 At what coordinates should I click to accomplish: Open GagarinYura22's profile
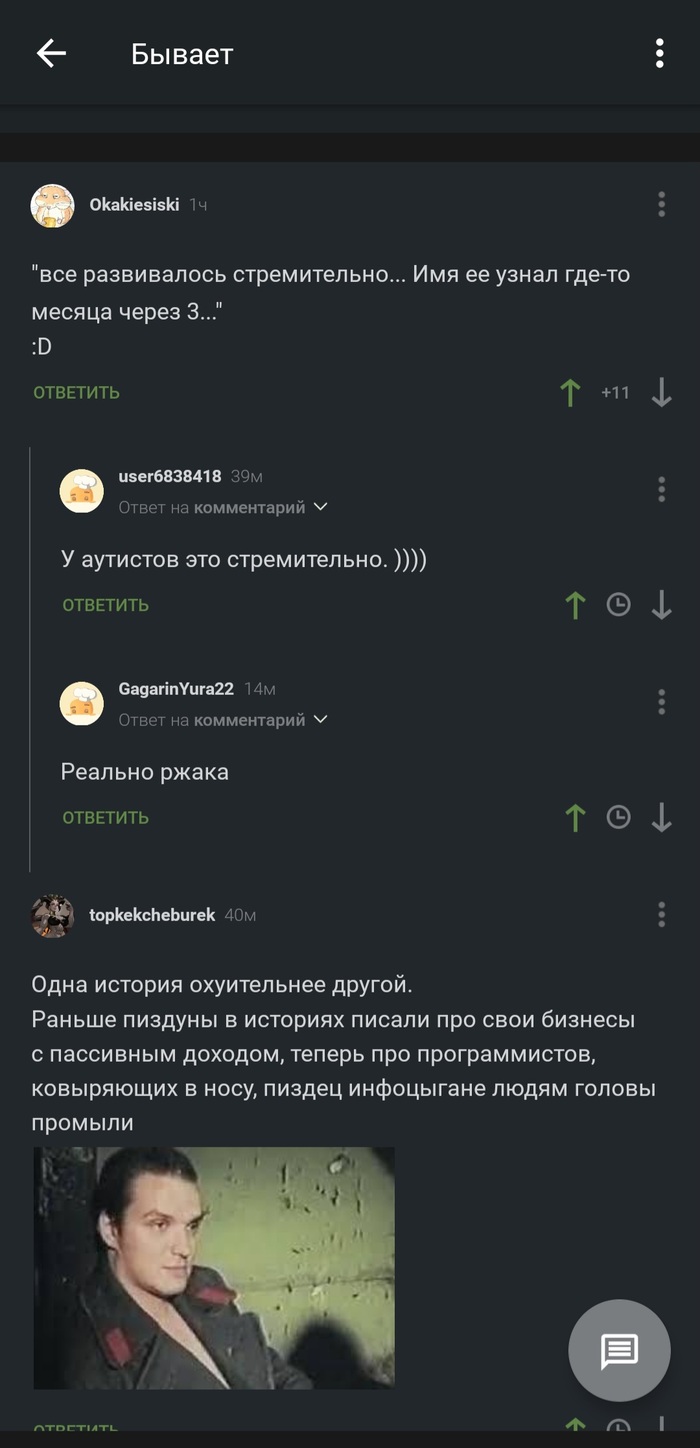176,689
